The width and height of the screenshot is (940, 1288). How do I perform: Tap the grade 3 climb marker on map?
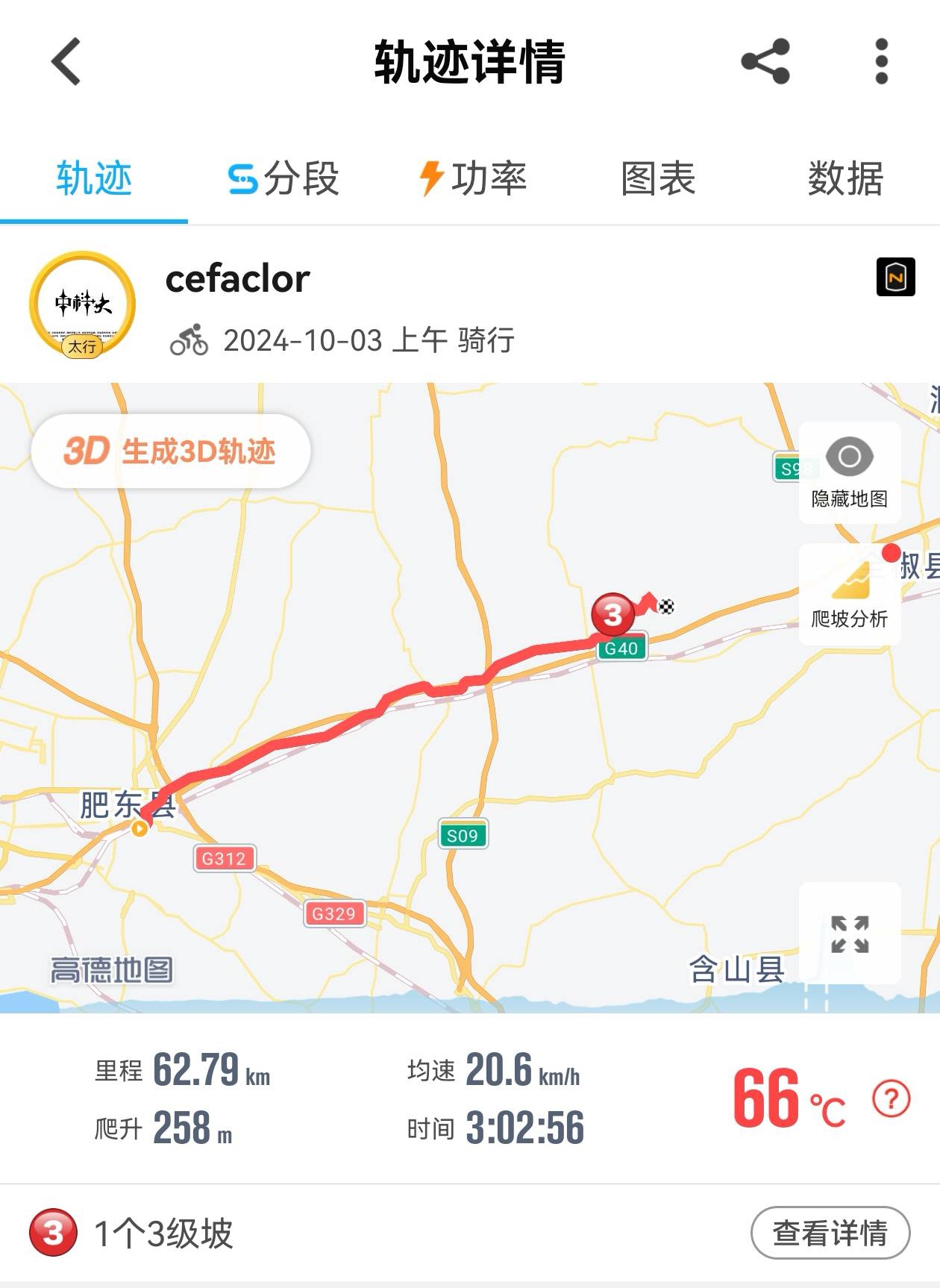(x=612, y=614)
